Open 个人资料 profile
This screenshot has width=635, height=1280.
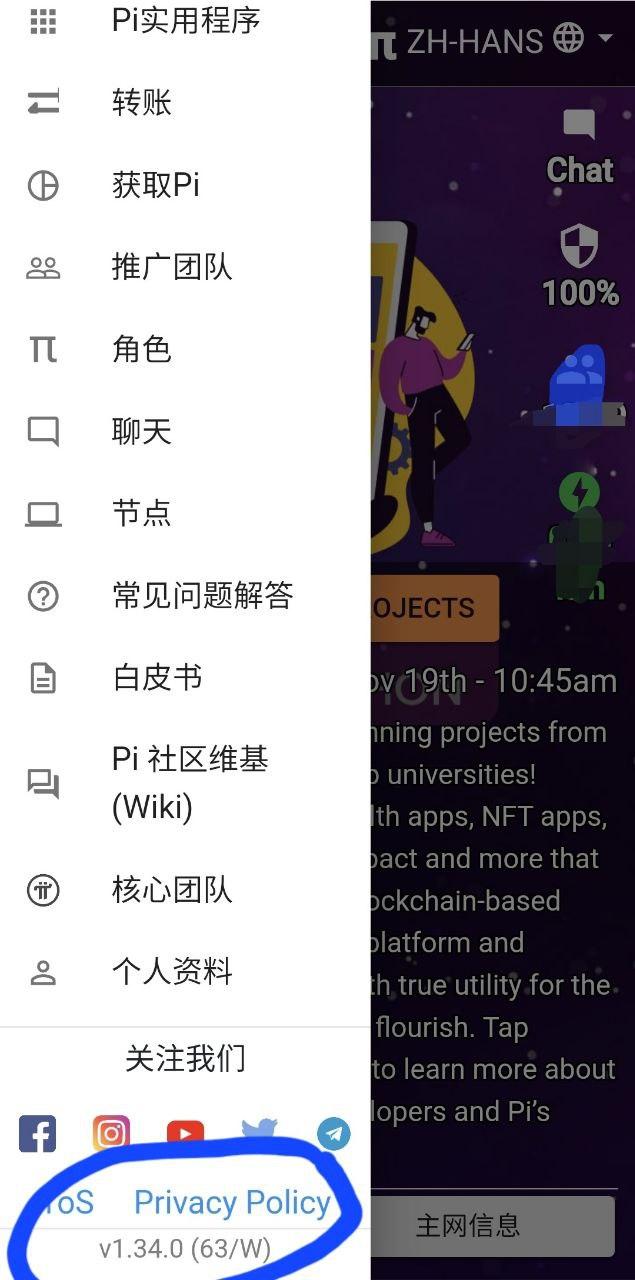click(x=171, y=972)
